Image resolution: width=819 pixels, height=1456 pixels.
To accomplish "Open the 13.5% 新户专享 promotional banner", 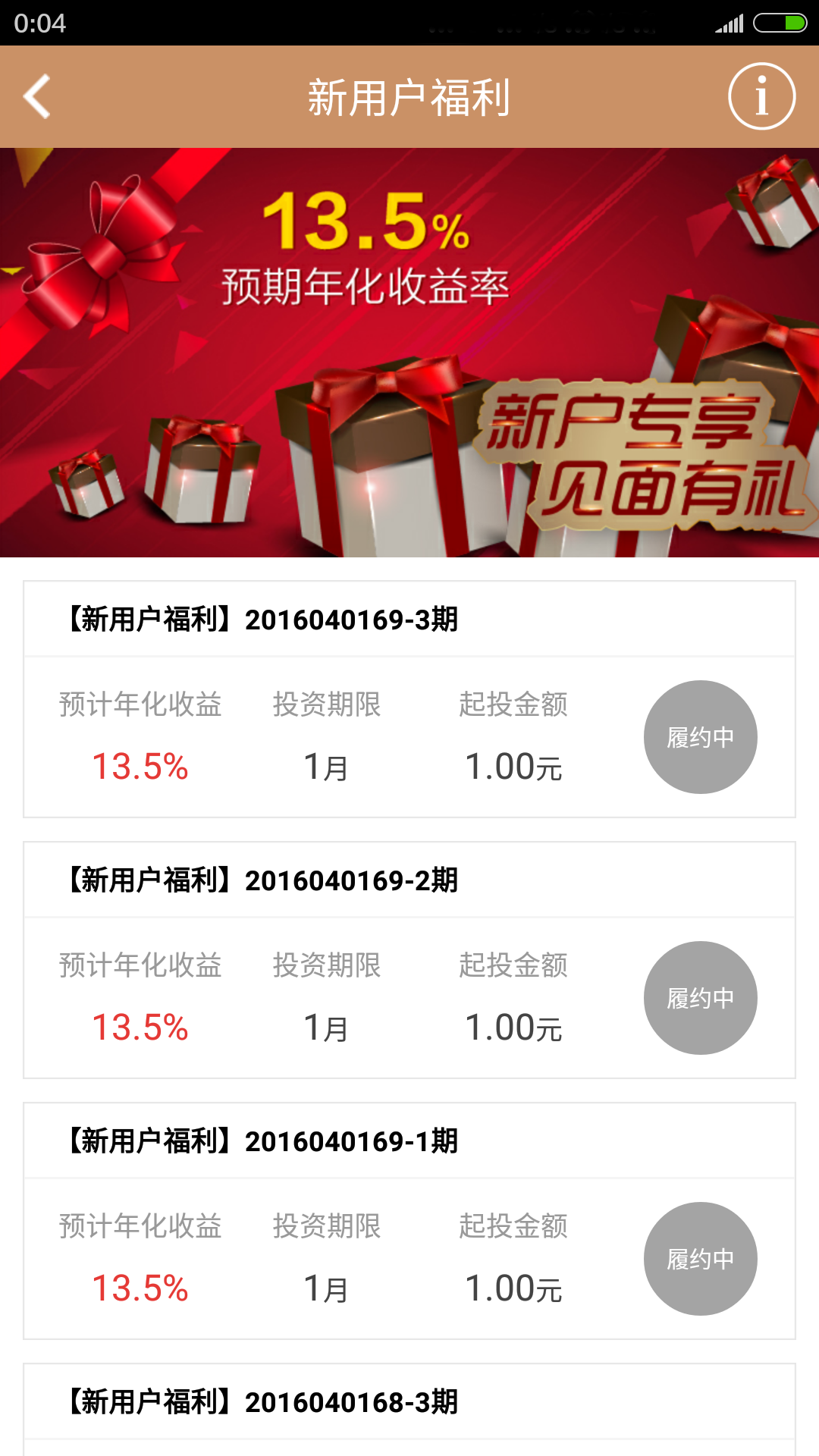I will [409, 353].
